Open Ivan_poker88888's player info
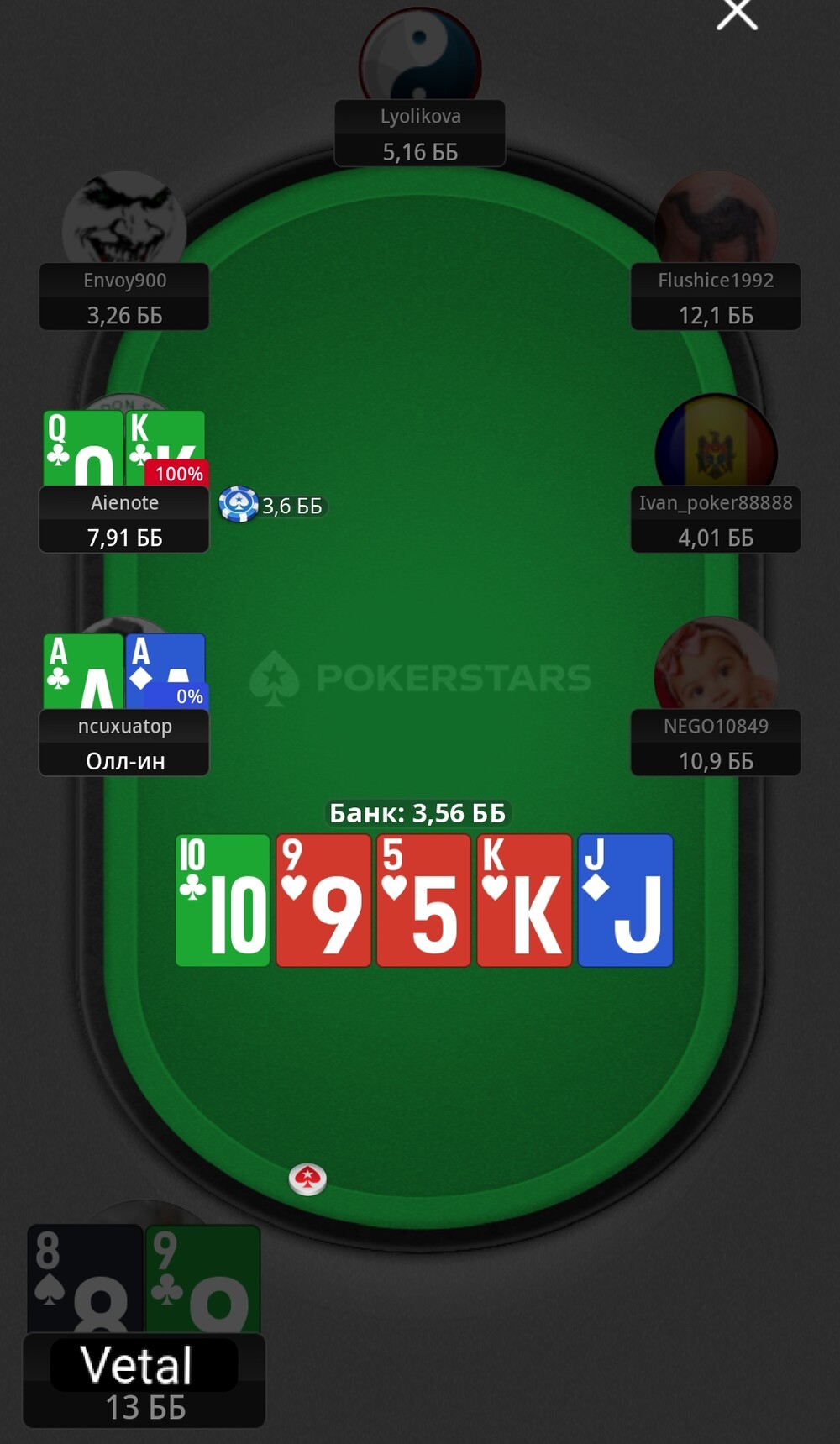 (x=716, y=519)
